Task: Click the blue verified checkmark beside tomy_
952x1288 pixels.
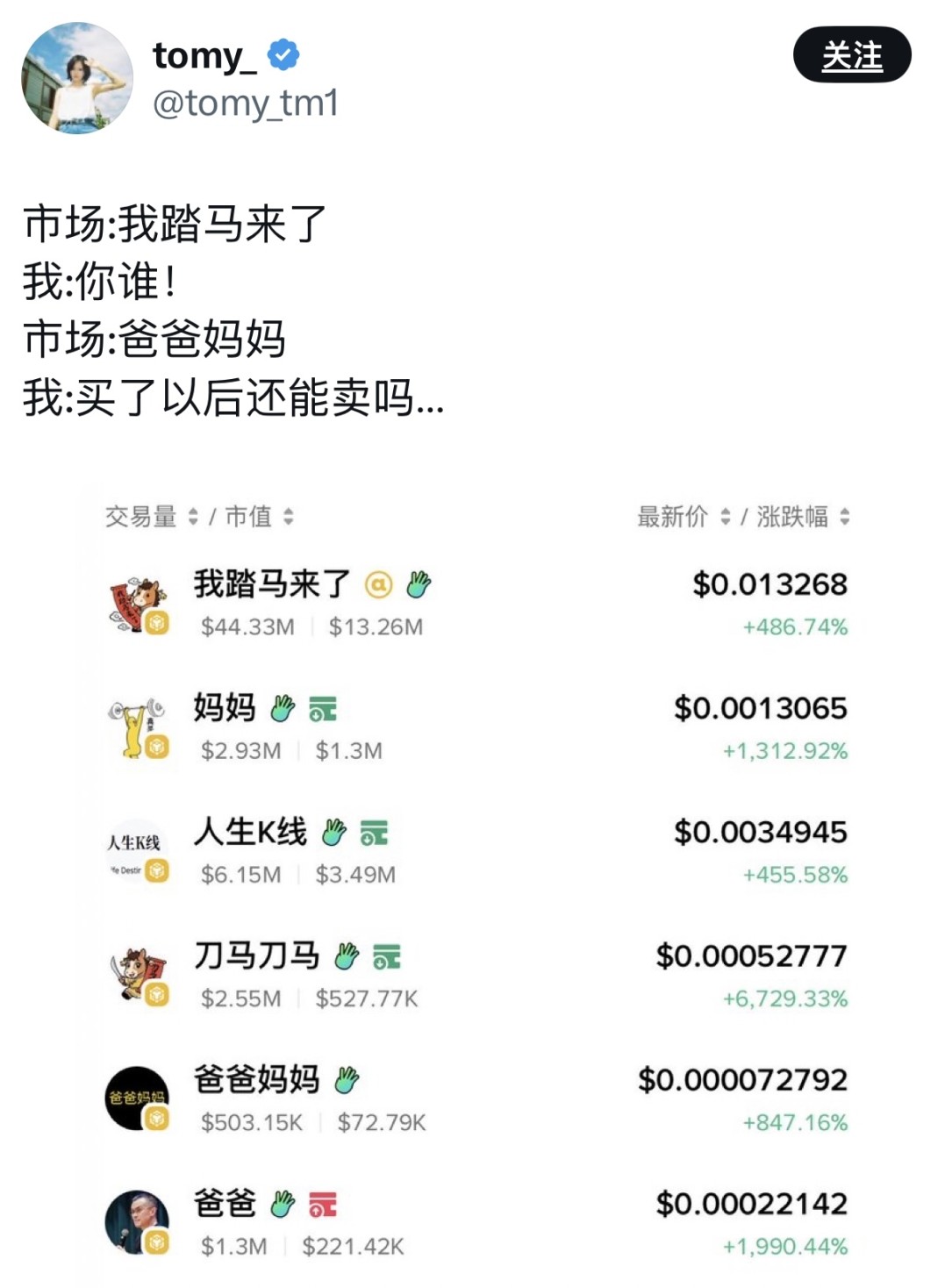Action: [282, 56]
